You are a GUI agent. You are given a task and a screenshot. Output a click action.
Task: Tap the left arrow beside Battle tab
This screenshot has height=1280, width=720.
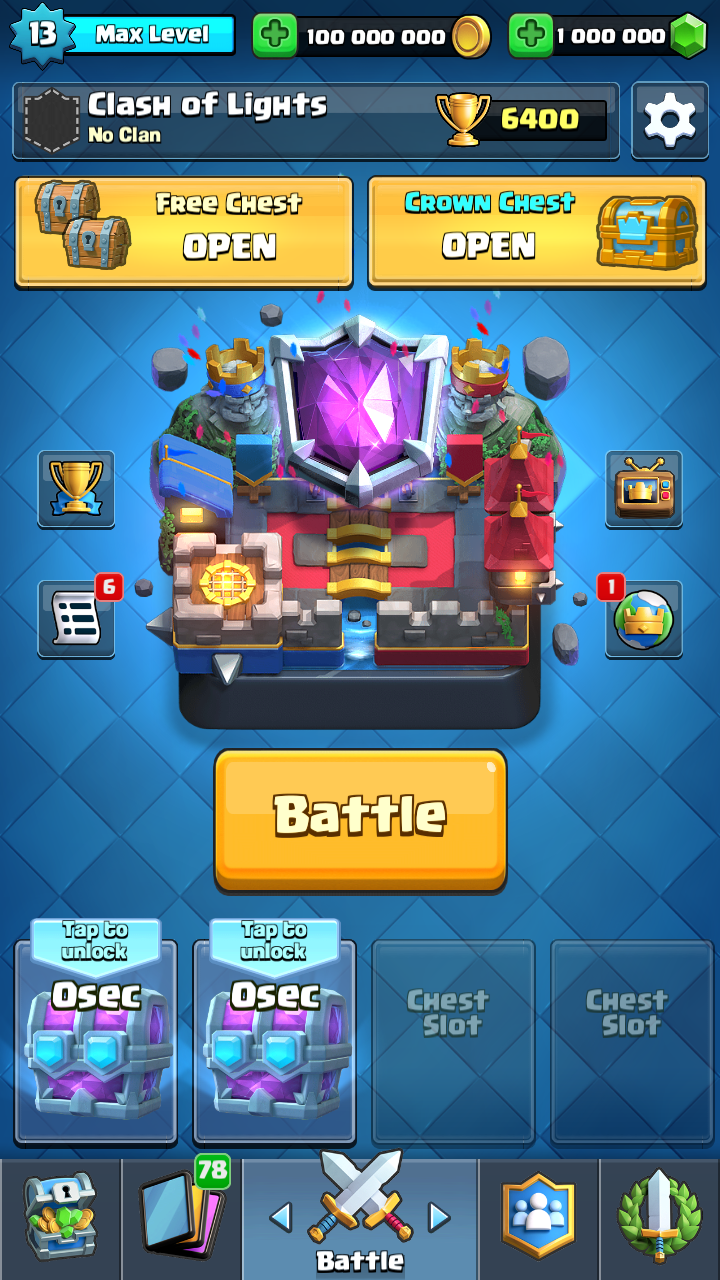coord(281,1216)
